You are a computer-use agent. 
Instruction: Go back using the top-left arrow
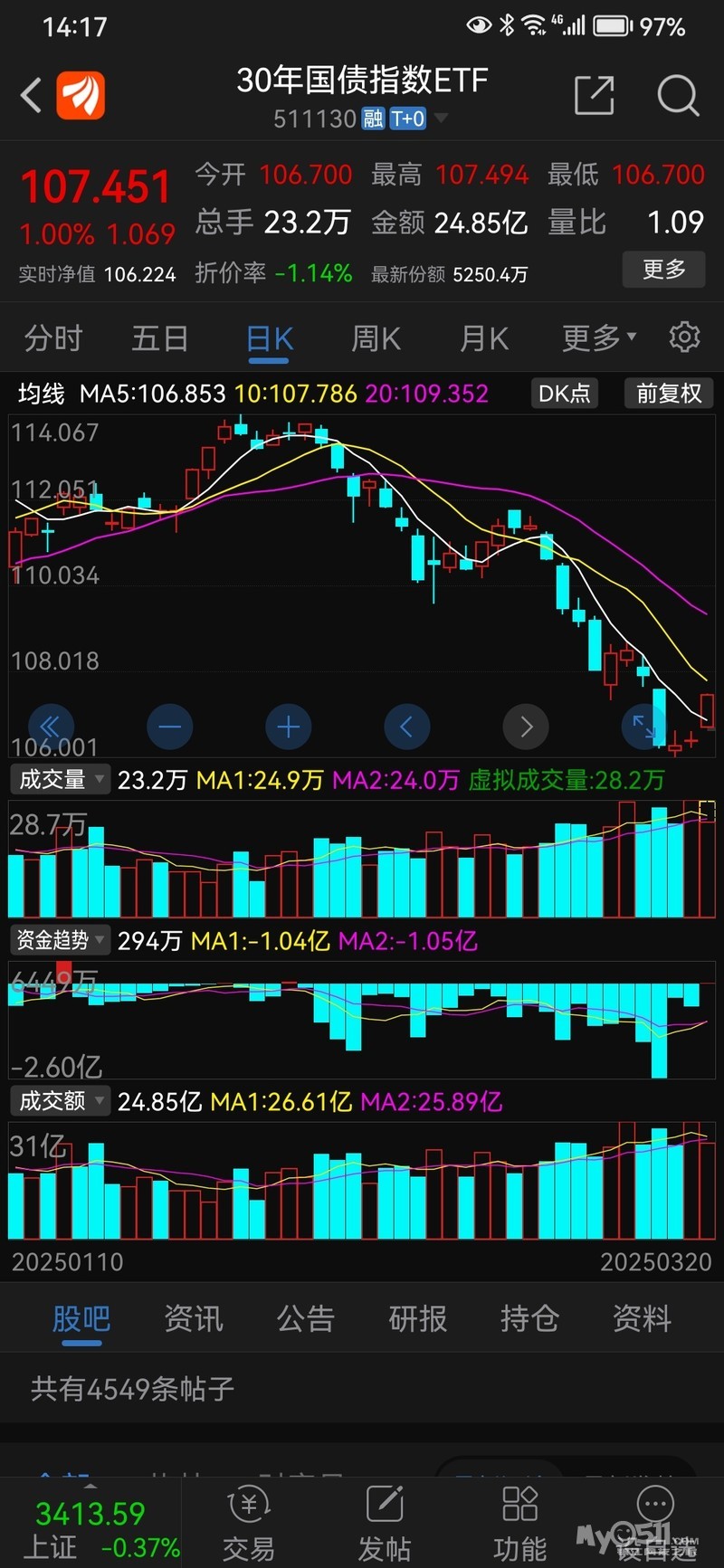click(x=32, y=95)
